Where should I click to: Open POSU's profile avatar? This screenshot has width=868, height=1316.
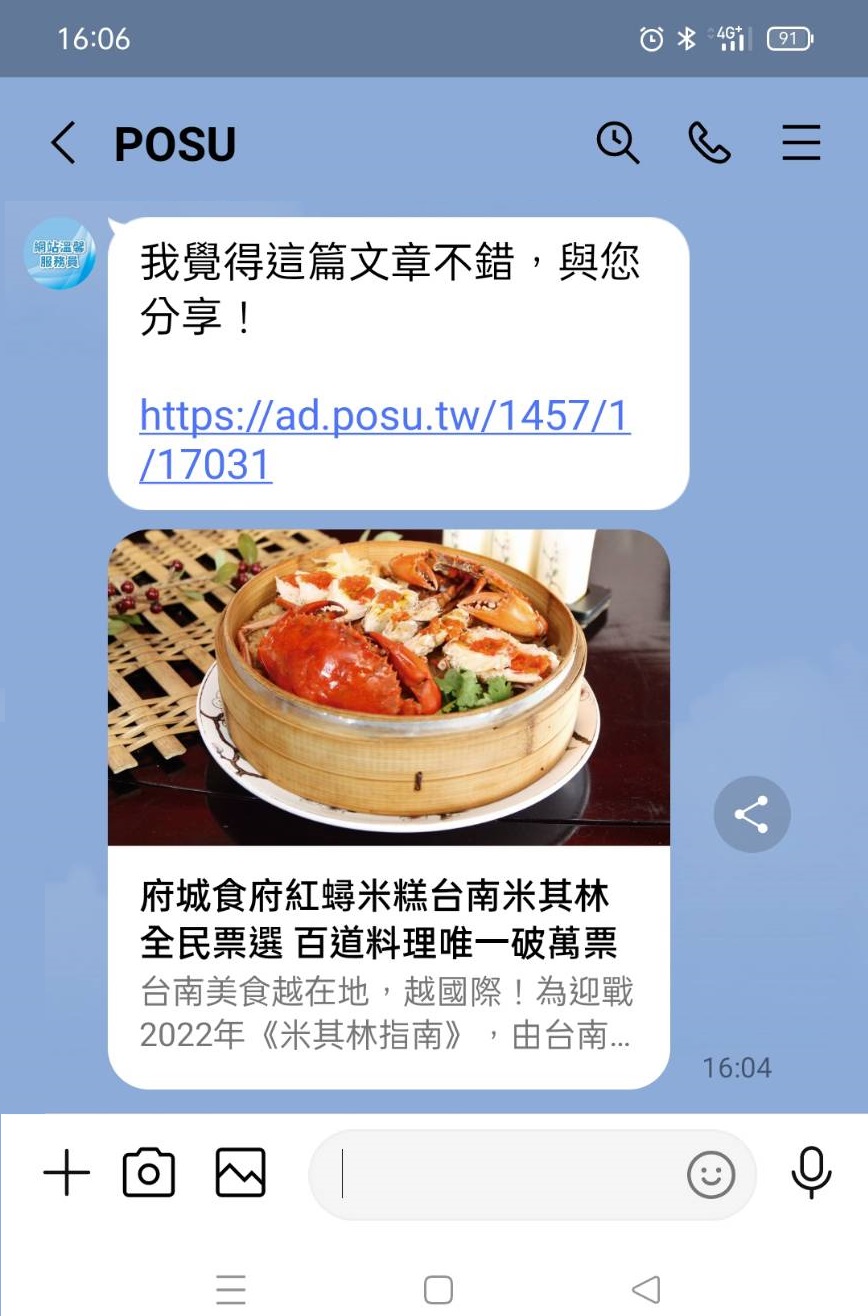[60, 254]
